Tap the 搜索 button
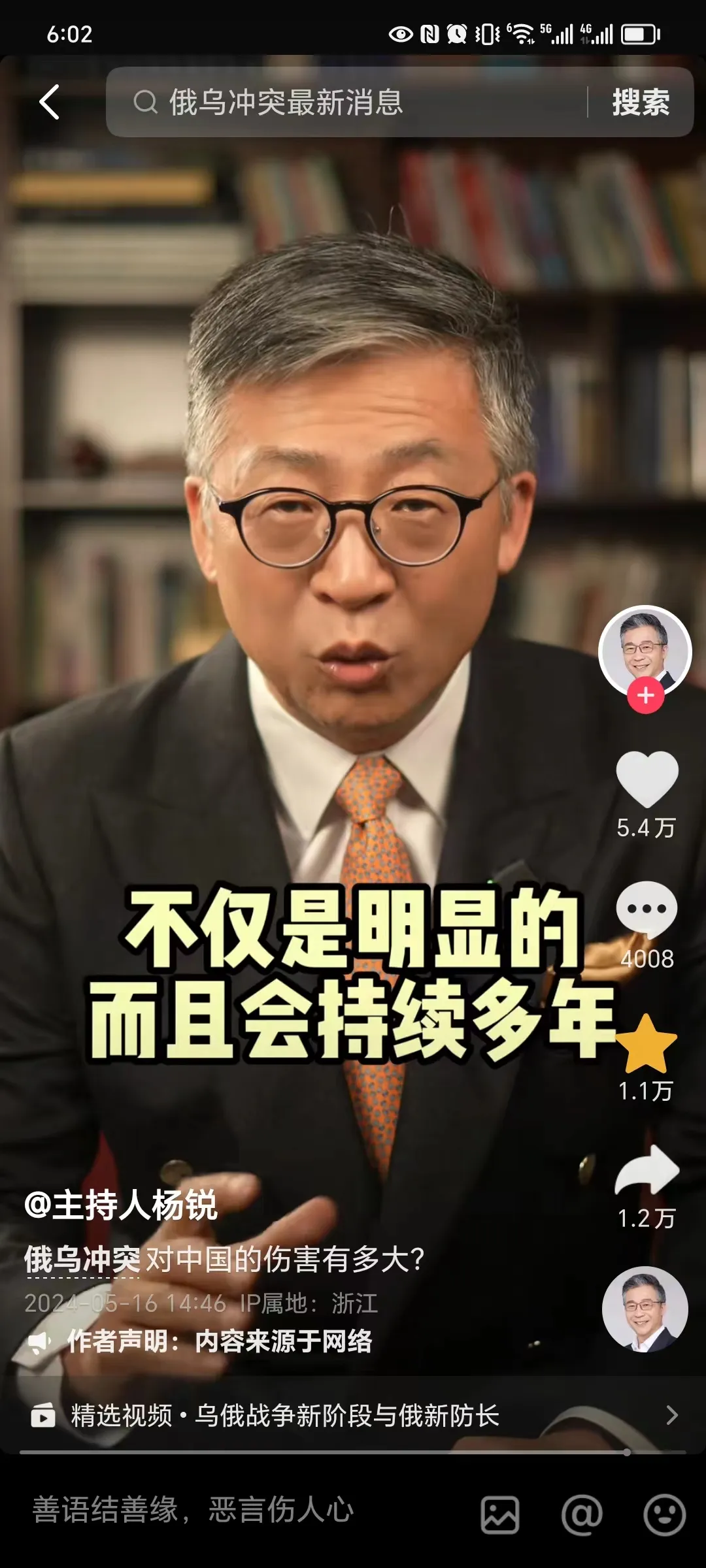The image size is (706, 1568). (x=641, y=102)
